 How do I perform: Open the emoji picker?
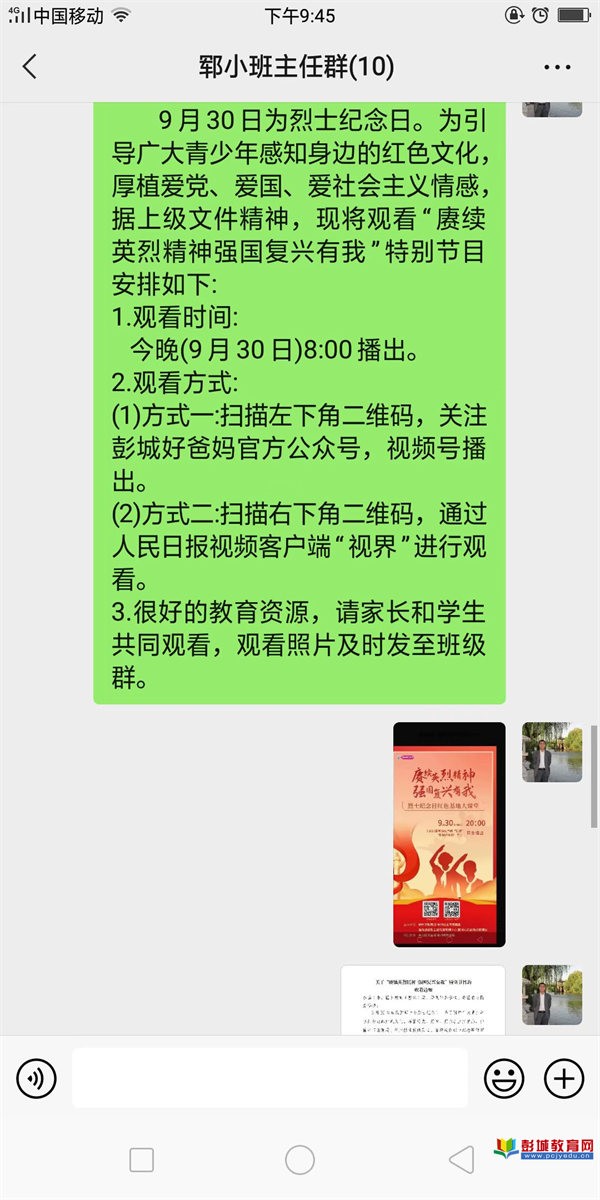click(504, 1078)
